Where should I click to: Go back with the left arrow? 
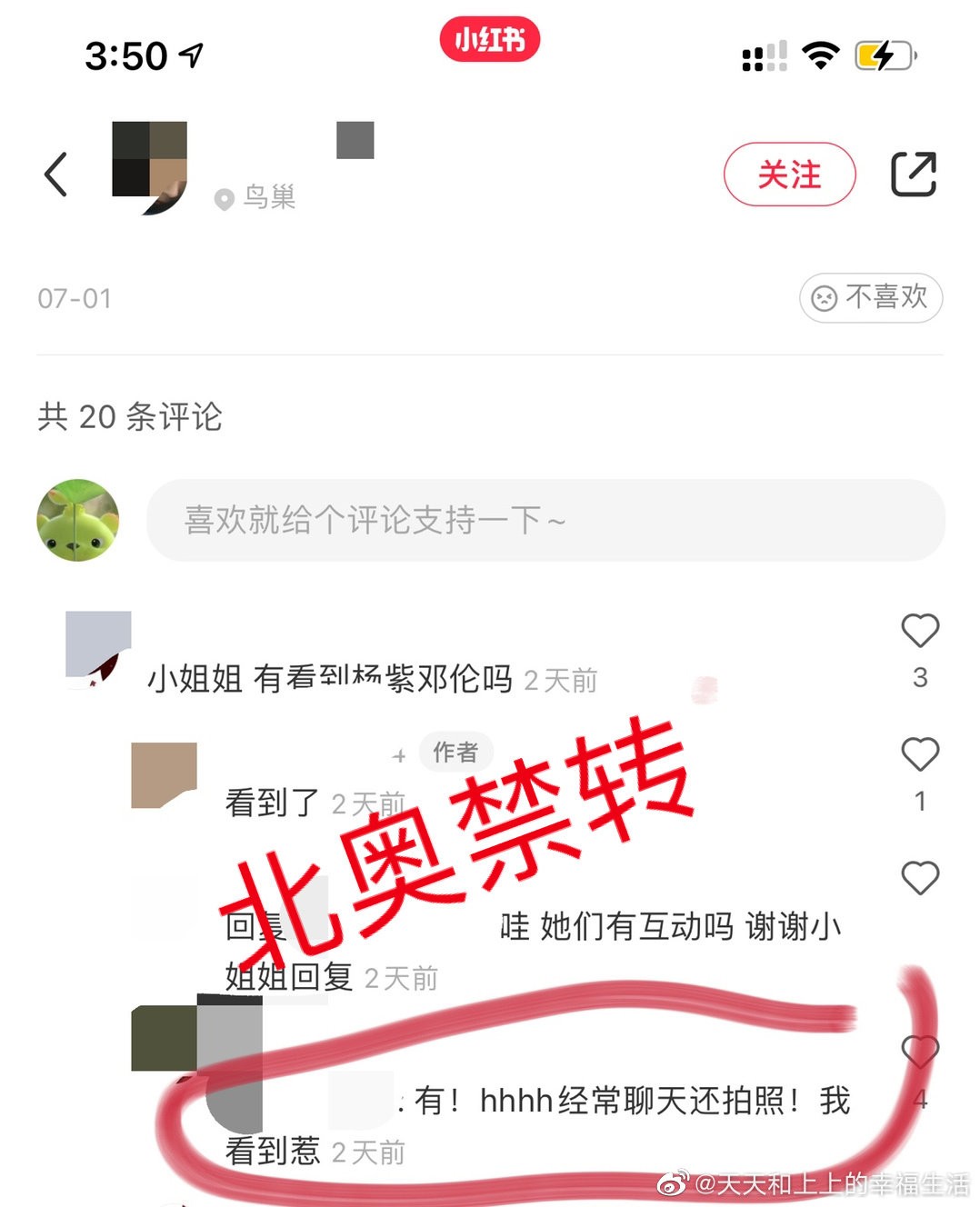(56, 174)
